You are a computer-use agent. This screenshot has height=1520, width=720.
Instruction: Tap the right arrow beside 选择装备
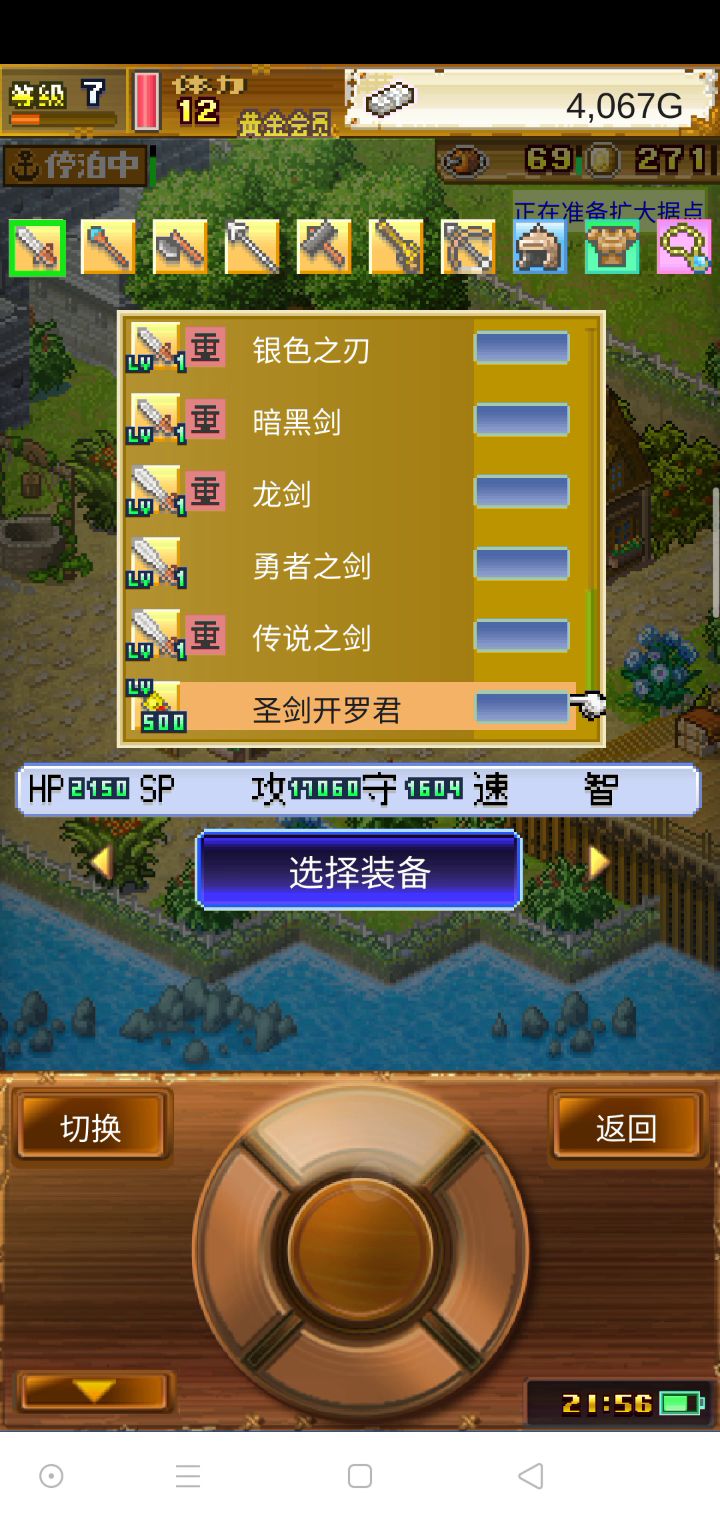[597, 862]
